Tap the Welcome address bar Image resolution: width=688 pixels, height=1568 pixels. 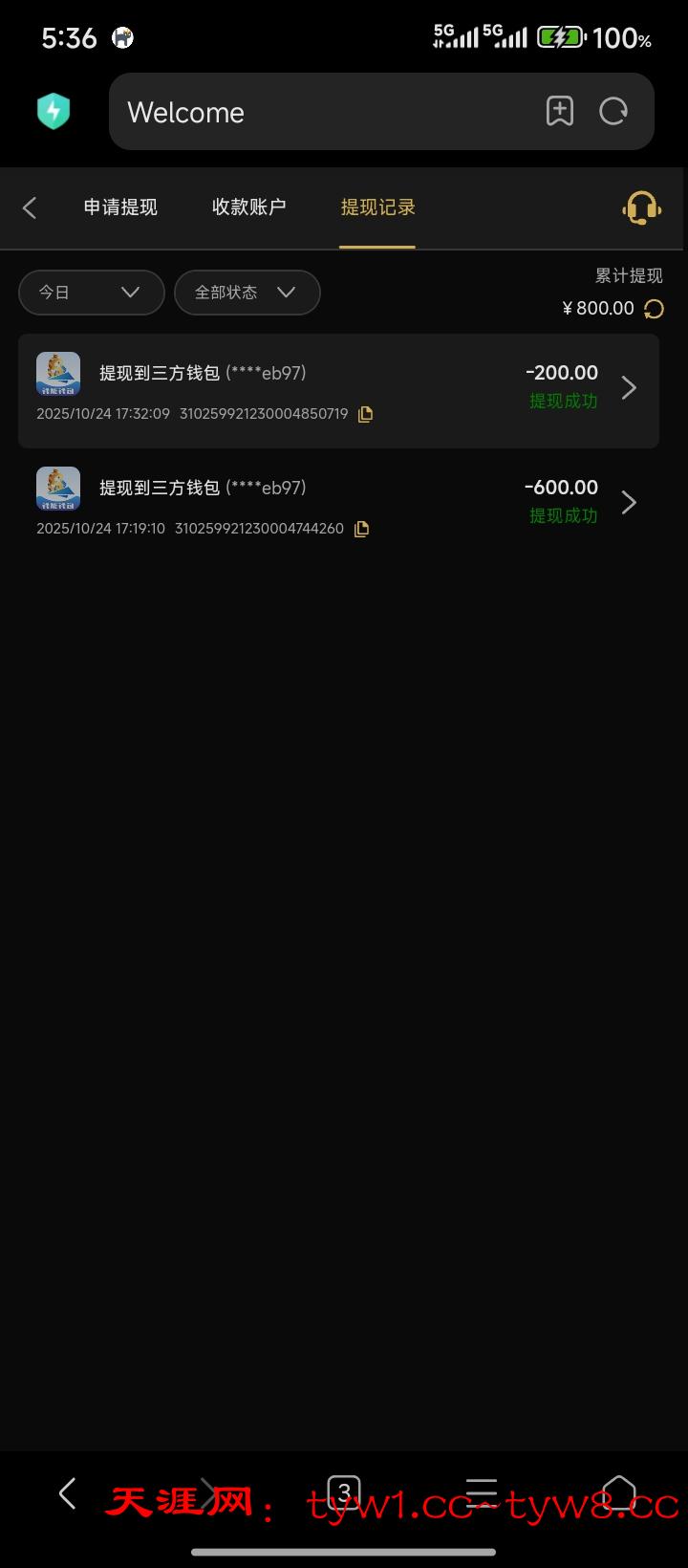(325, 112)
